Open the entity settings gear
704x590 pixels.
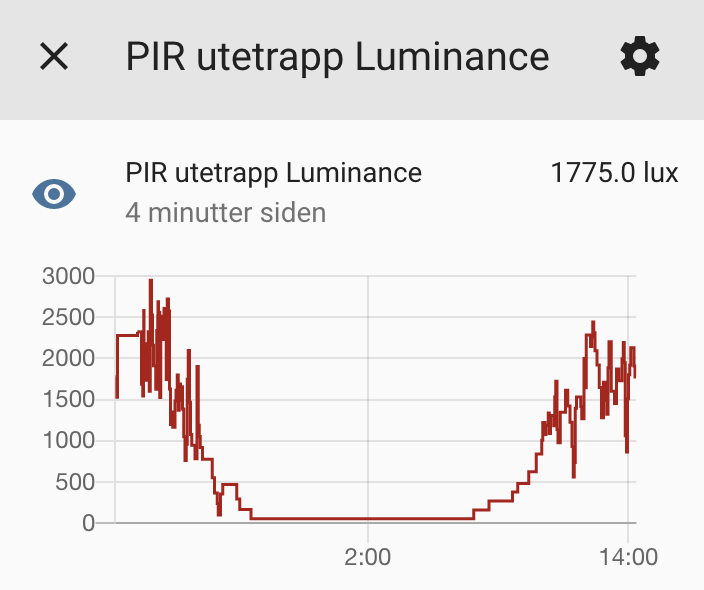[640, 57]
